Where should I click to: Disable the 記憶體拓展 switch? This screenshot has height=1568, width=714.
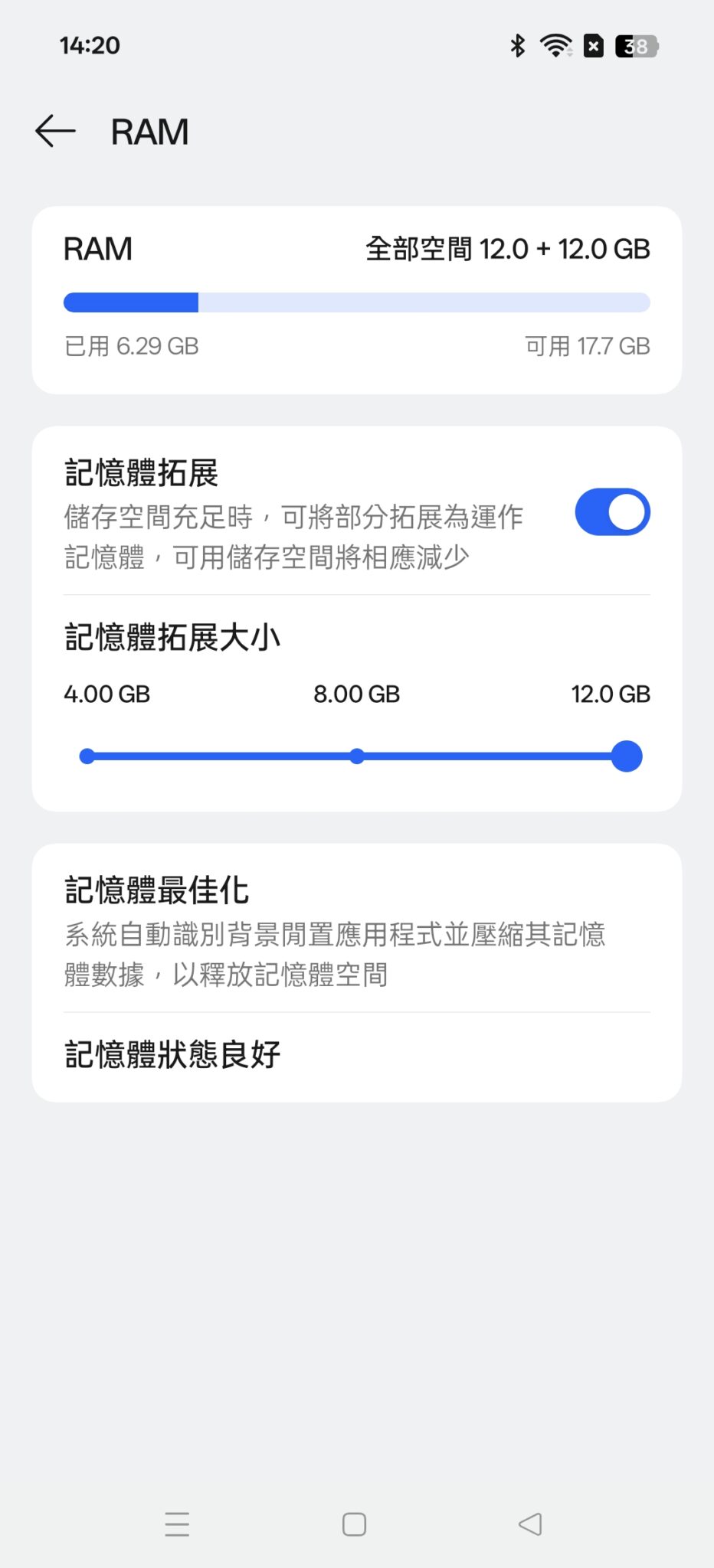click(x=612, y=512)
